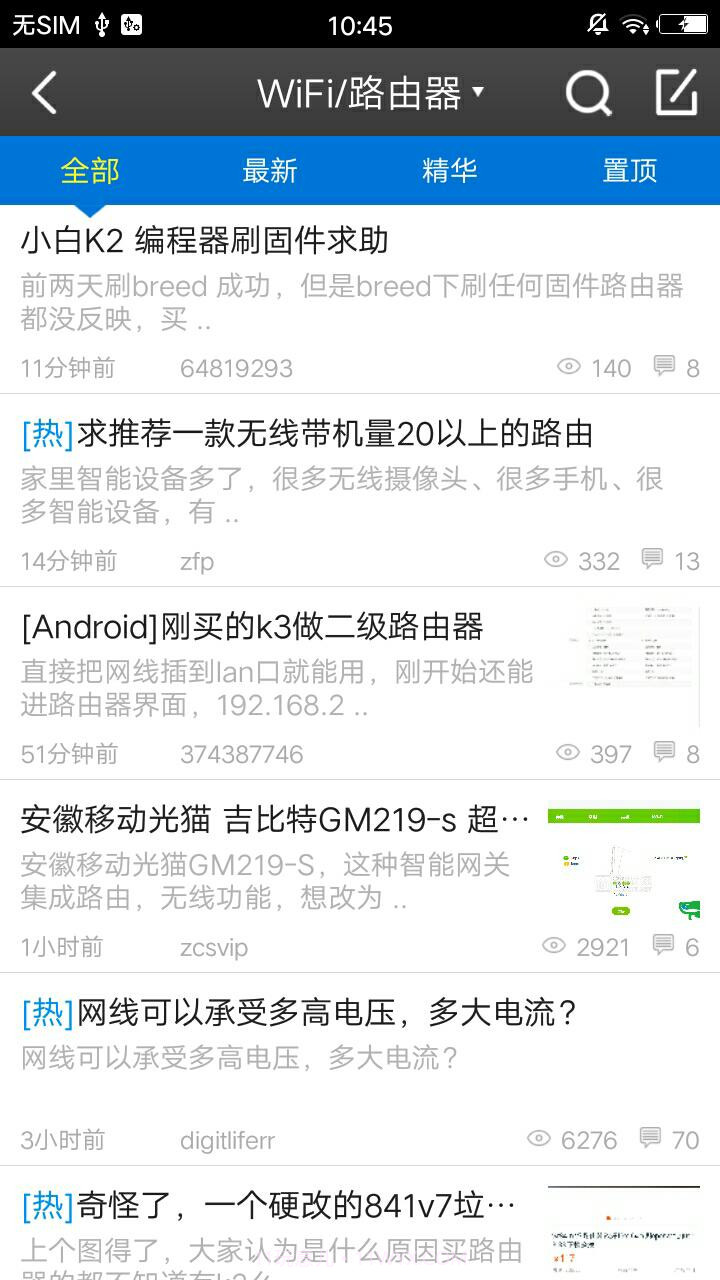Click the username 64819293
Screen dimensions: 720x1280
point(236,368)
